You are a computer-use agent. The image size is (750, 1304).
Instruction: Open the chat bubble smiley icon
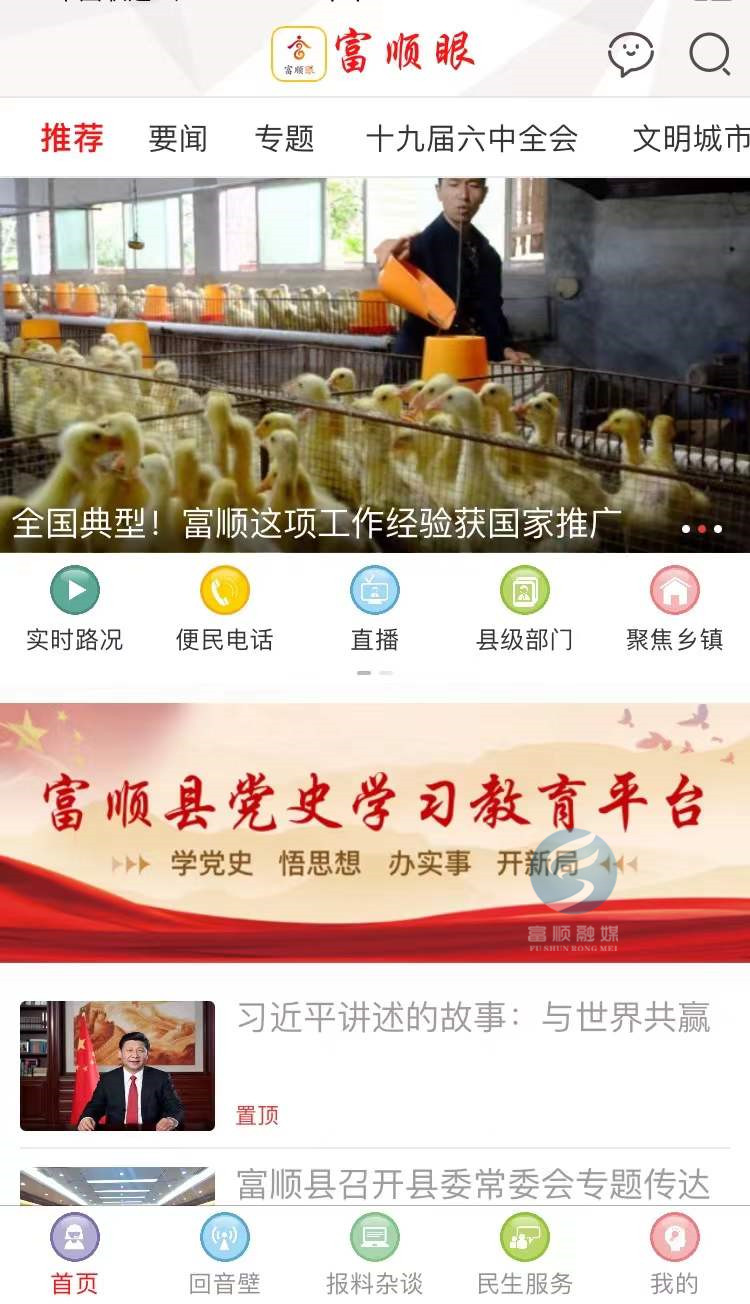pyautogui.click(x=631, y=54)
